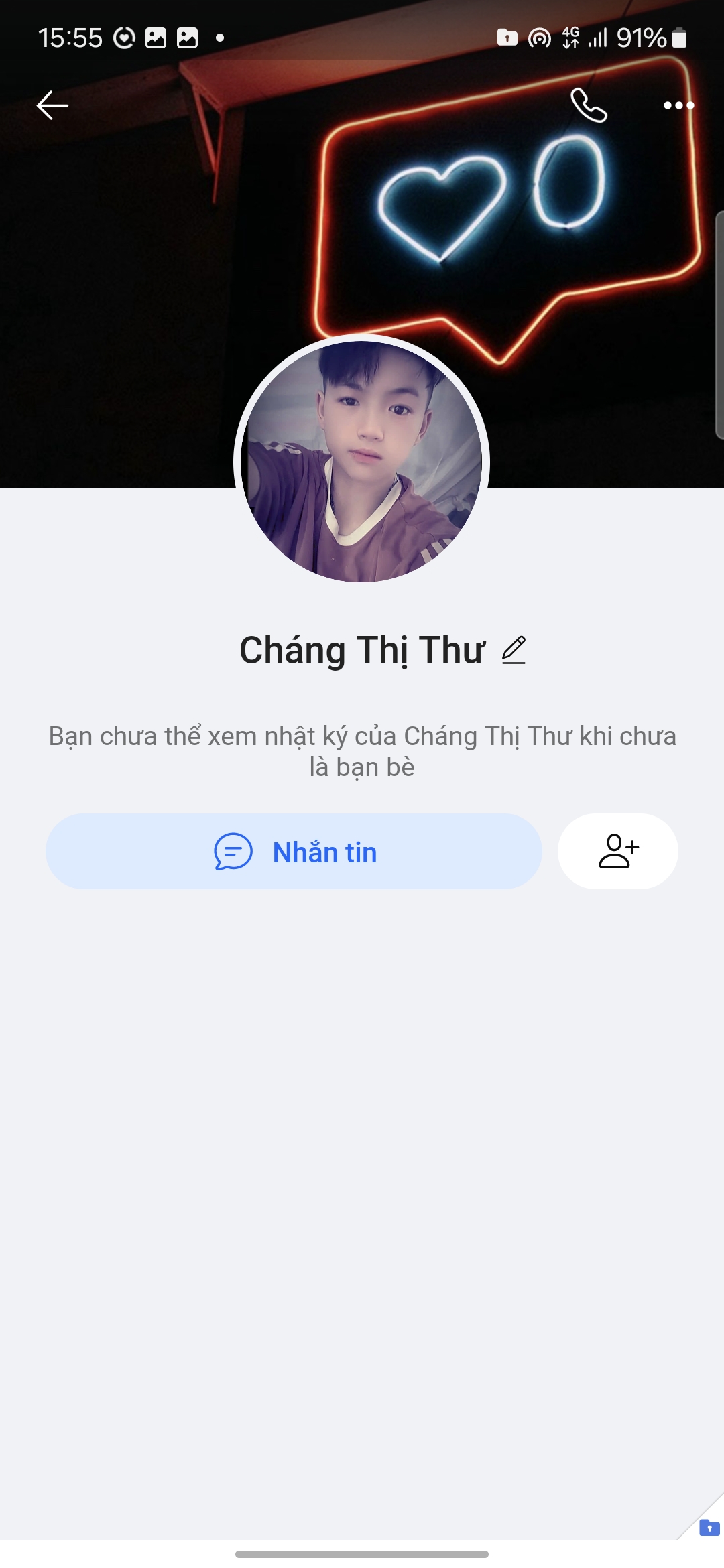View Cháng Thị Thư's profile picture
The image size is (724, 1568).
[x=361, y=461]
